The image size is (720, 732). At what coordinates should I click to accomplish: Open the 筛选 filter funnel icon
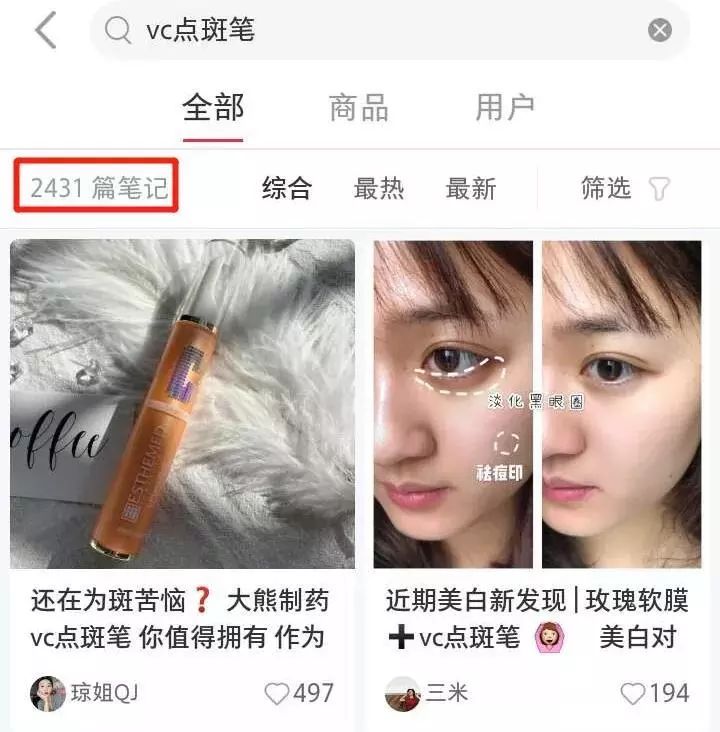[x=655, y=188]
